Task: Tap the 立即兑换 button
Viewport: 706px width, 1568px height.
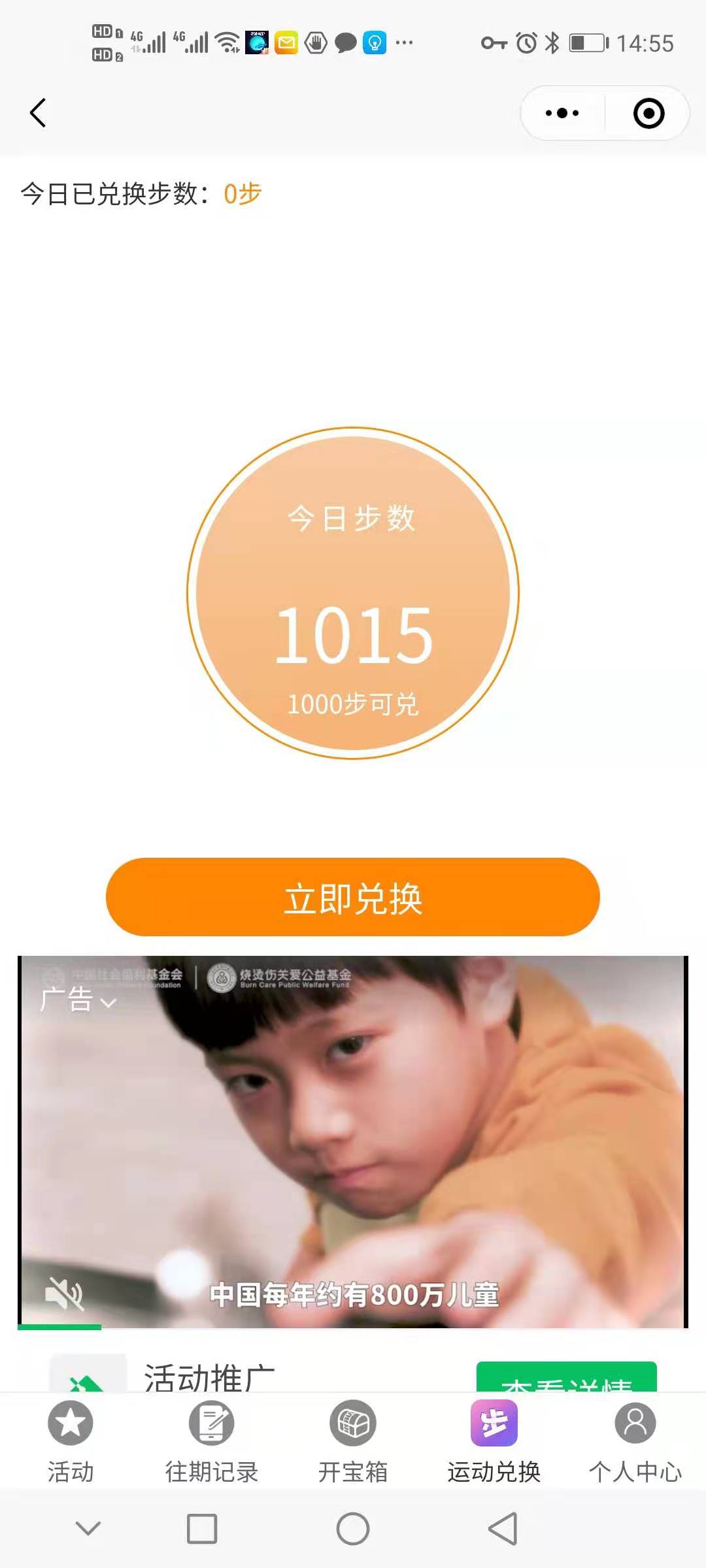Action: 353,897
